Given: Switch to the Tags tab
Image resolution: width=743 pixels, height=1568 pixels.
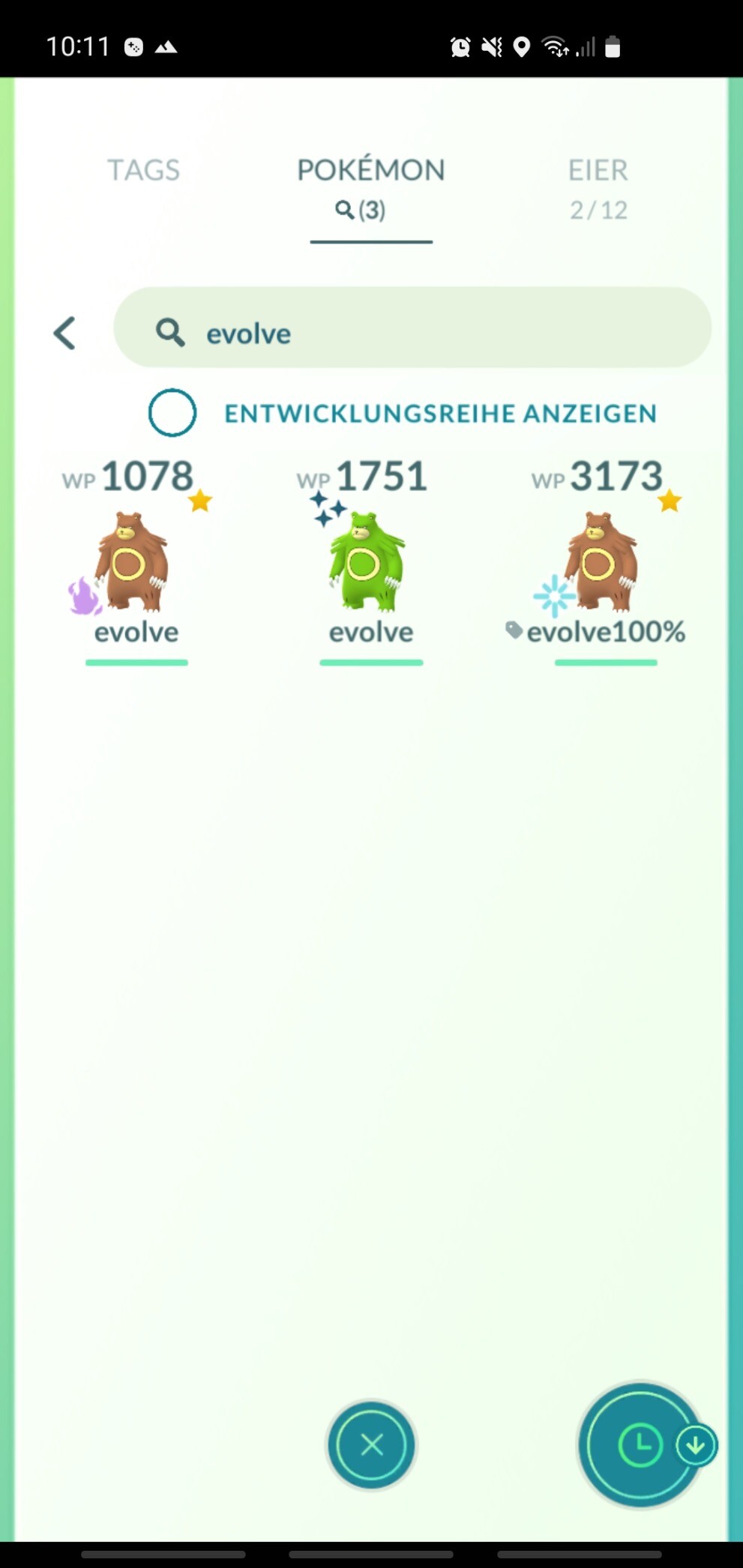Looking at the screenshot, I should click(143, 170).
